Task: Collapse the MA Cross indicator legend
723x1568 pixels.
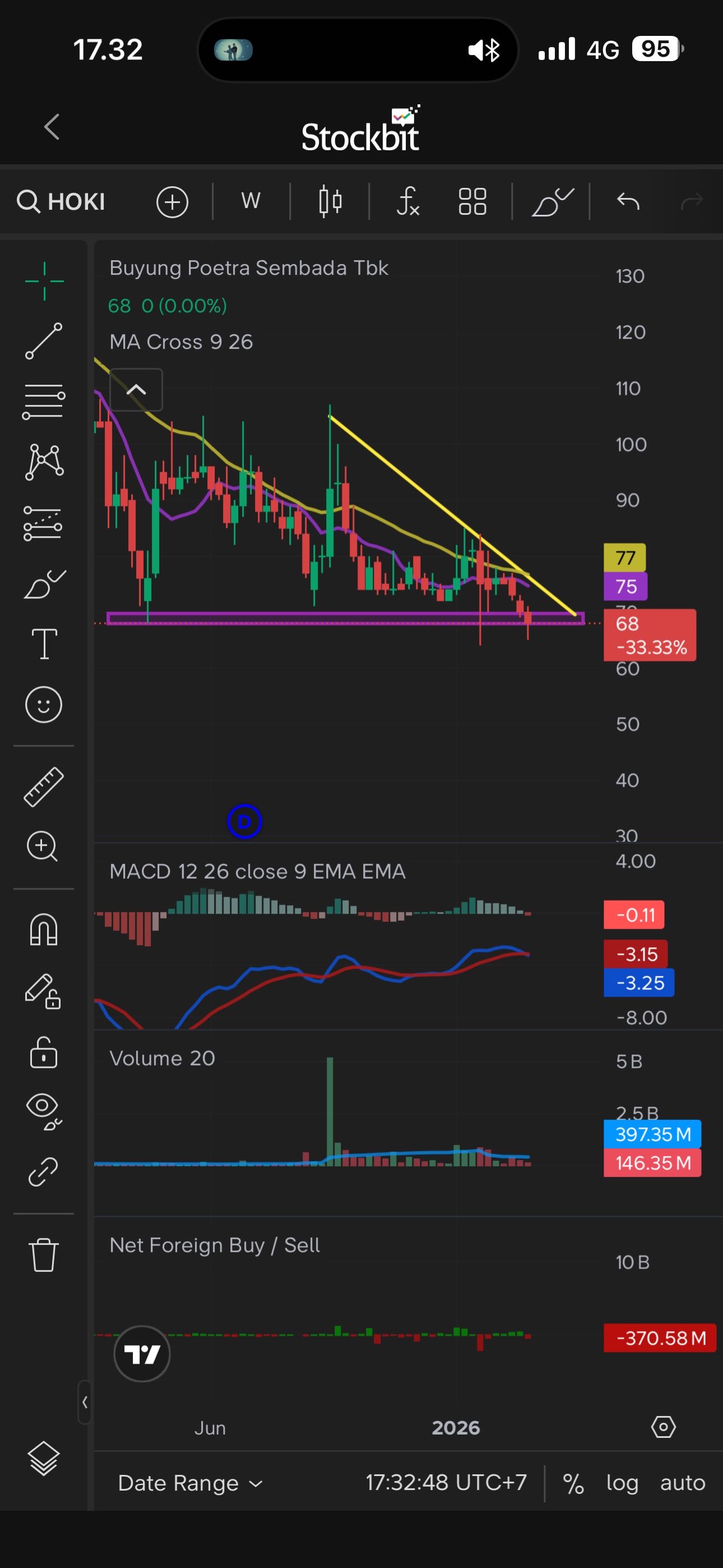Action: tap(136, 390)
